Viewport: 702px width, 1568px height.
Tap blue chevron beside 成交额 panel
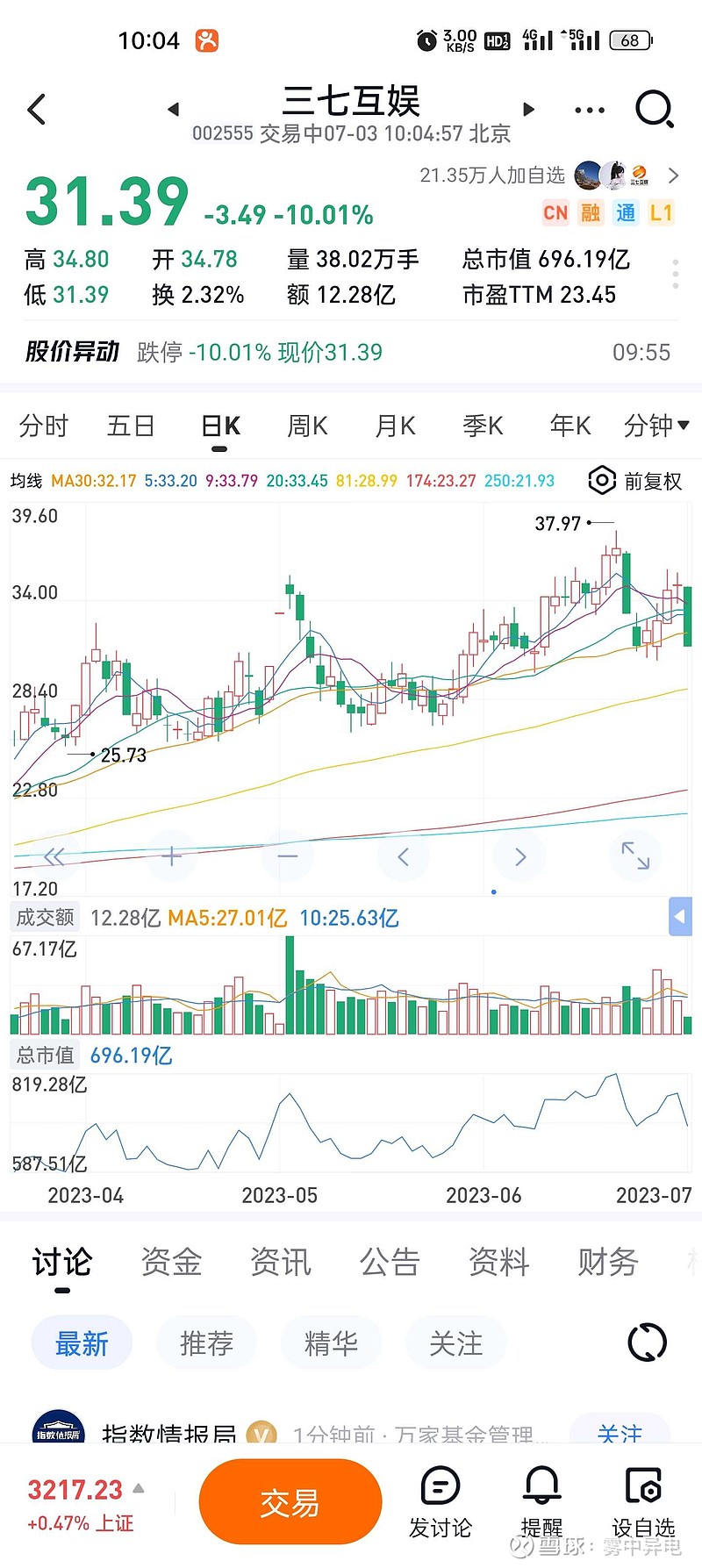click(680, 916)
